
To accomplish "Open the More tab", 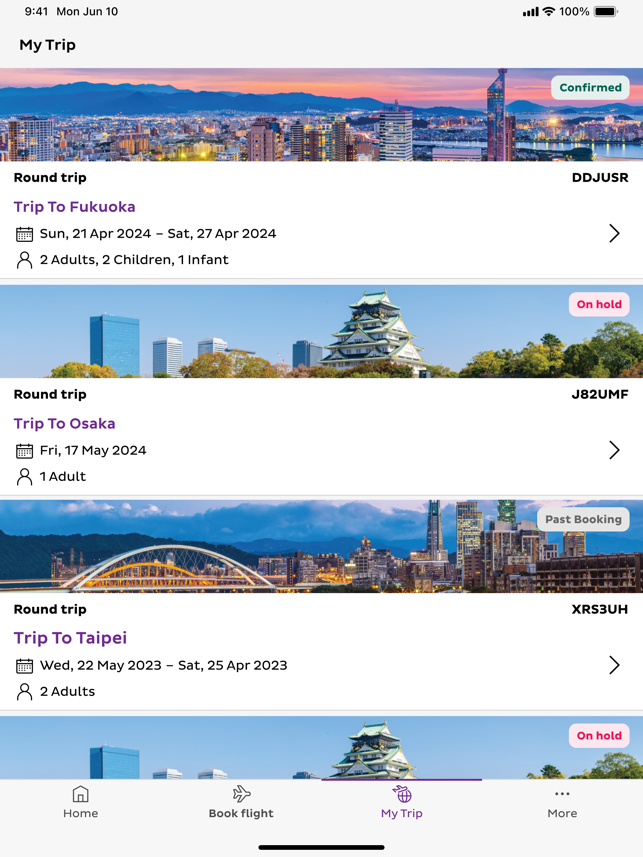I will pyautogui.click(x=562, y=802).
